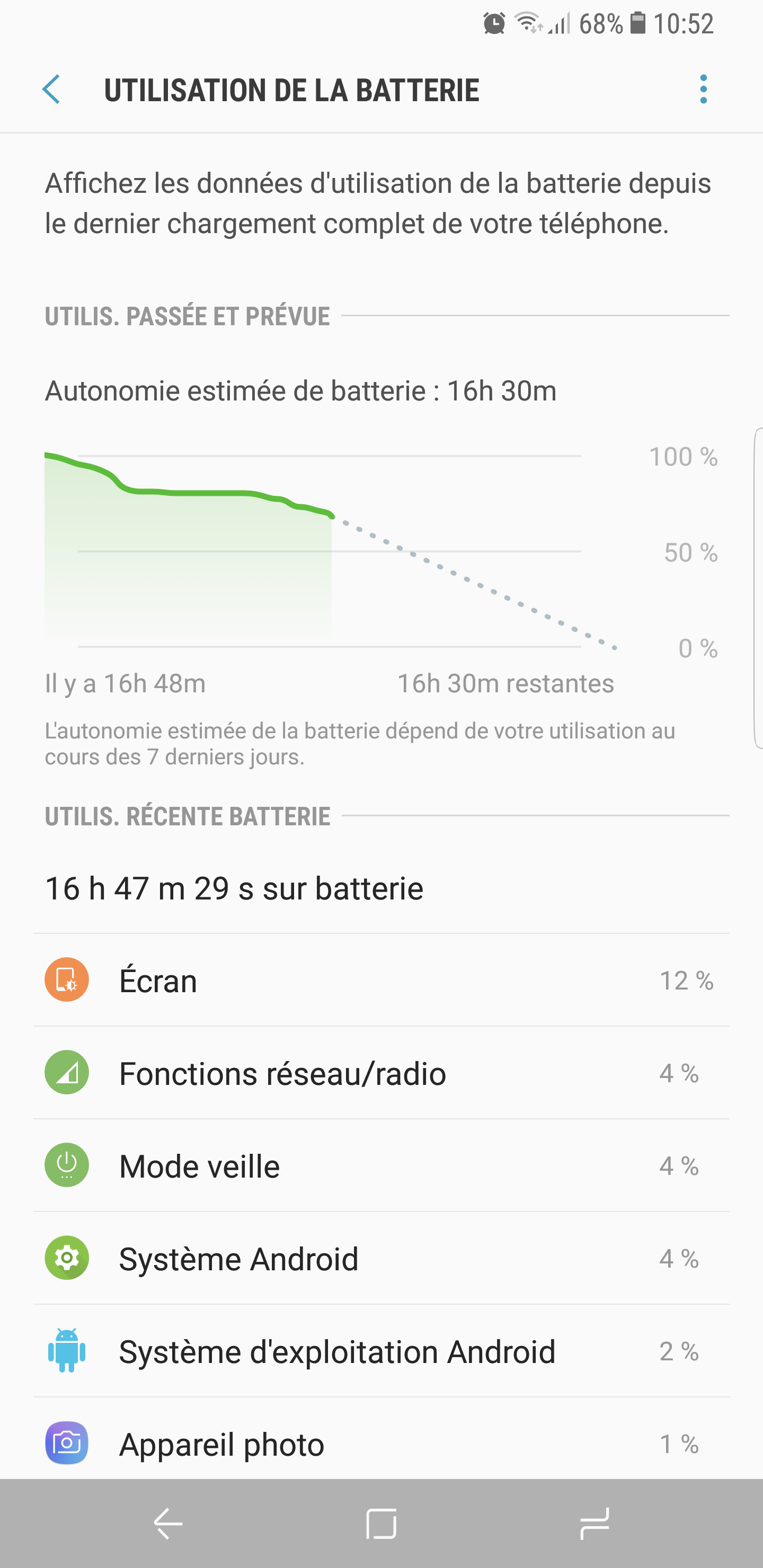Open Fonctions réseau/radio usage details
Image resolution: width=763 pixels, height=1568 pixels.
click(381, 1073)
